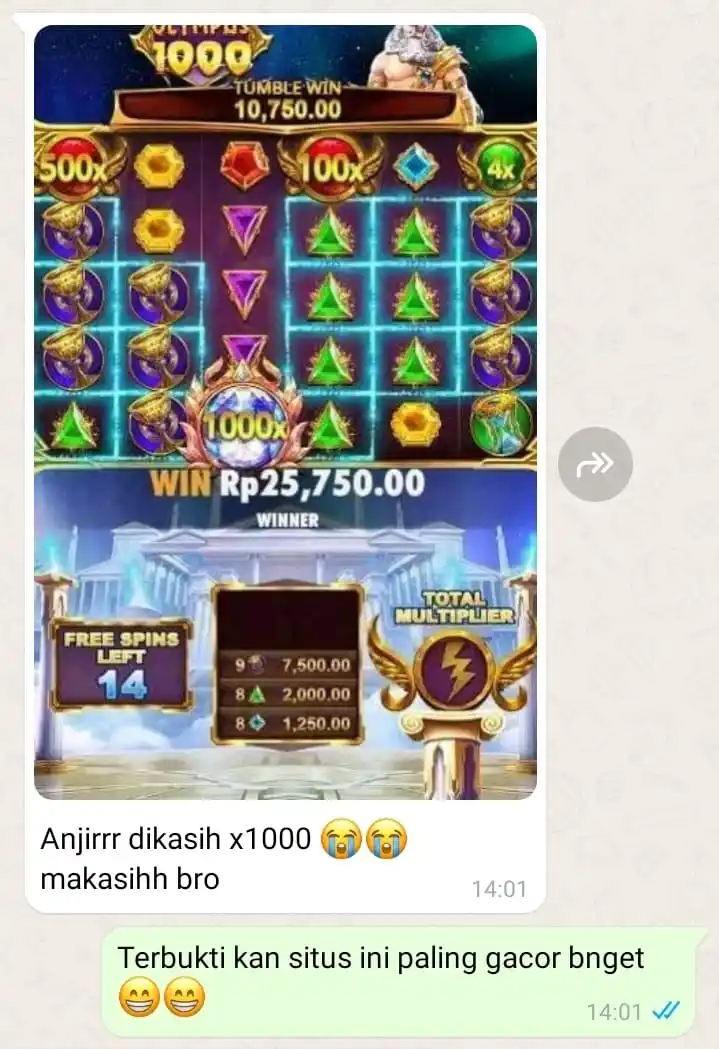Forward the image using the arrow icon
The width and height of the screenshot is (719, 1049).
coord(595,464)
